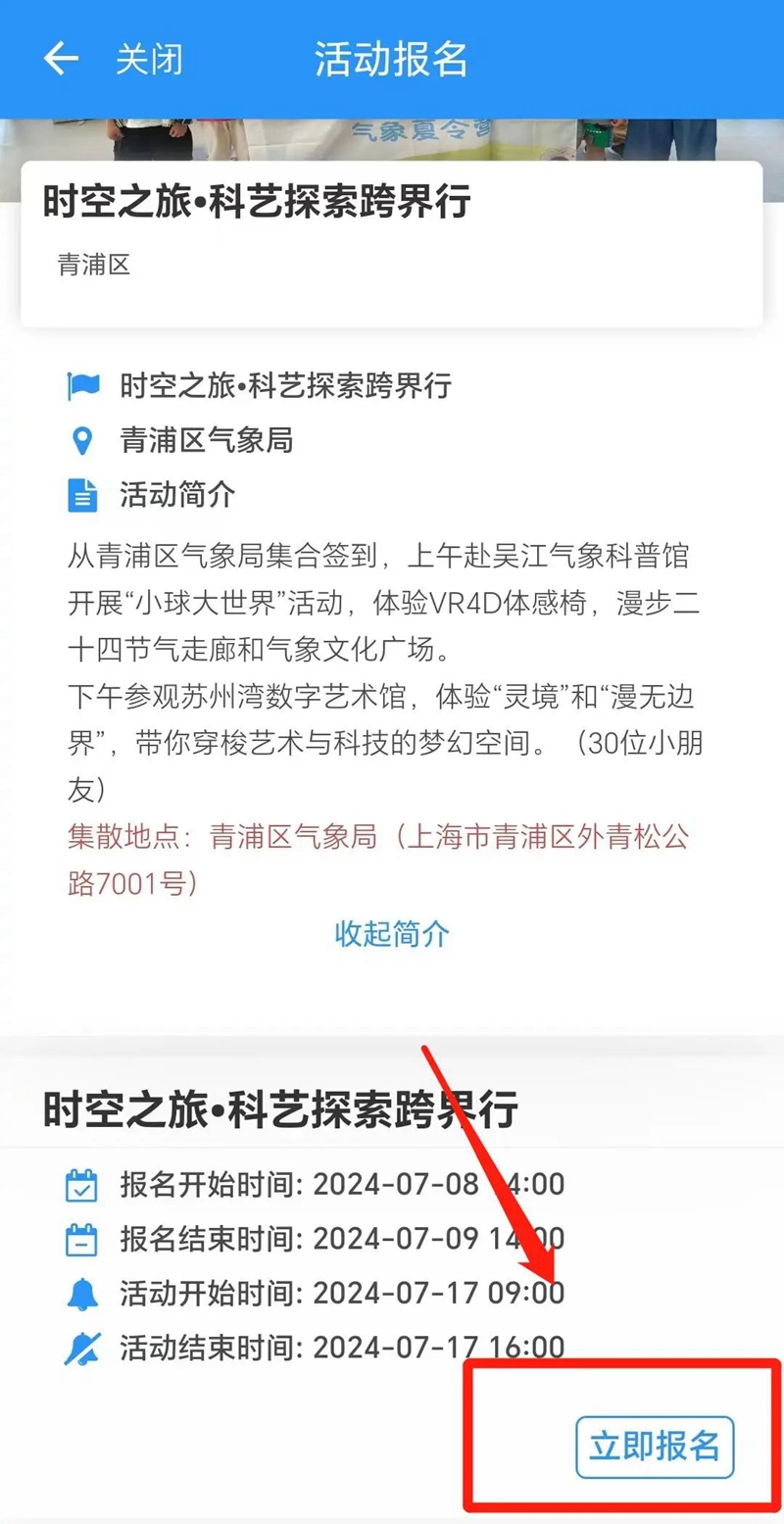Collapse the introduction via 收起简介
Viewport: 784px width, 1524px height.
(x=391, y=934)
